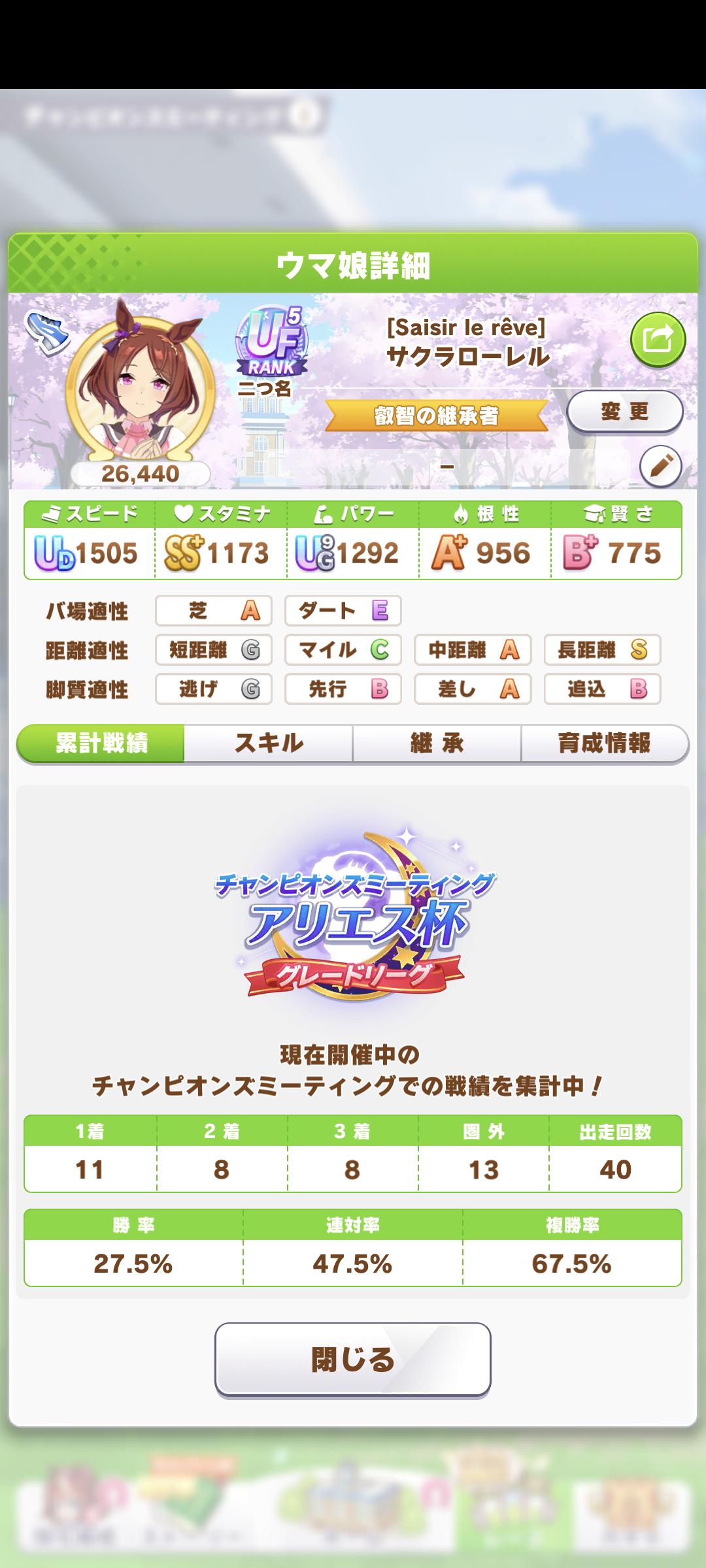Image resolution: width=706 pixels, height=1568 pixels.
Task: Tap the 変更 button
Action: tap(624, 412)
